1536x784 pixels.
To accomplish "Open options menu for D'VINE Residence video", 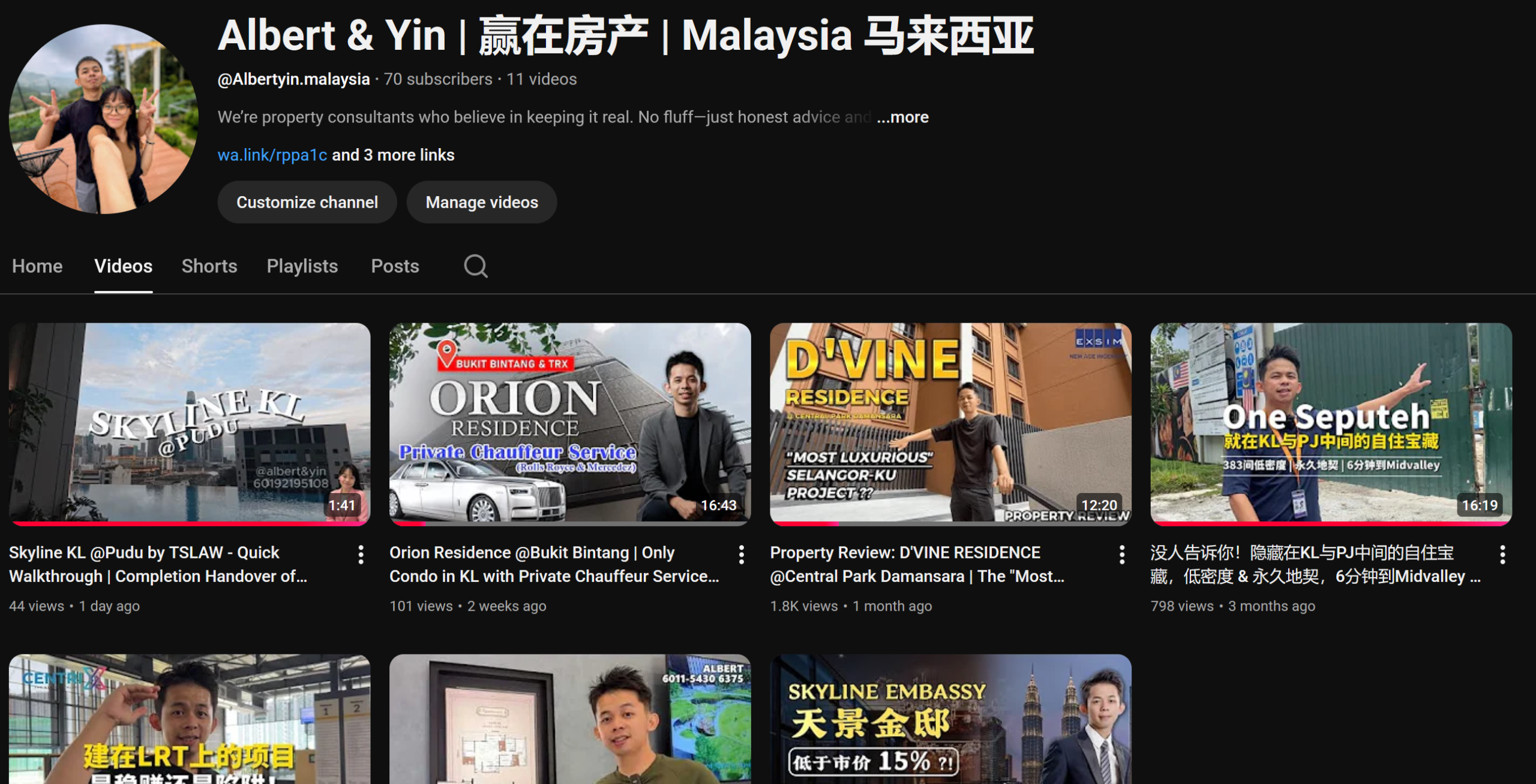I will [1122, 555].
